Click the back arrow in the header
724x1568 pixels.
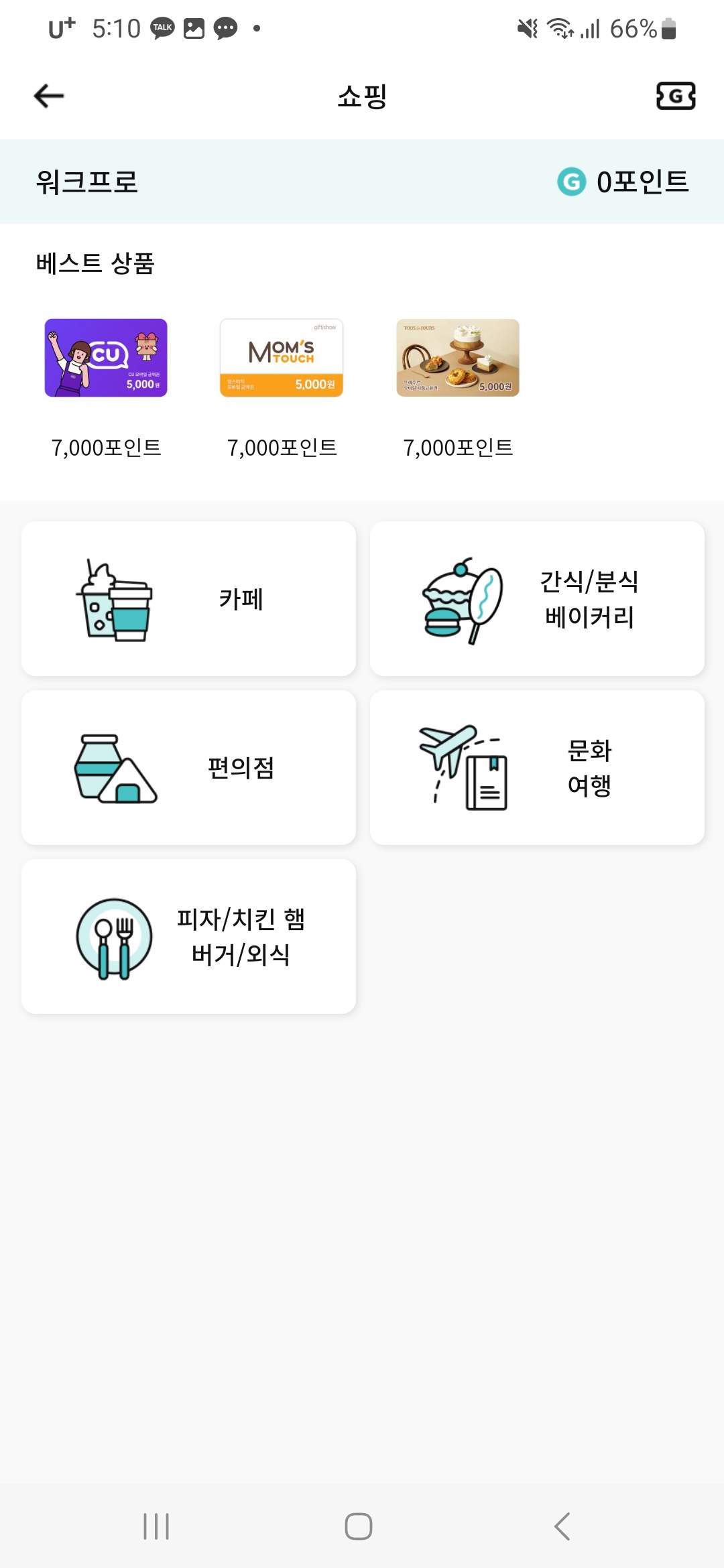pos(48,96)
